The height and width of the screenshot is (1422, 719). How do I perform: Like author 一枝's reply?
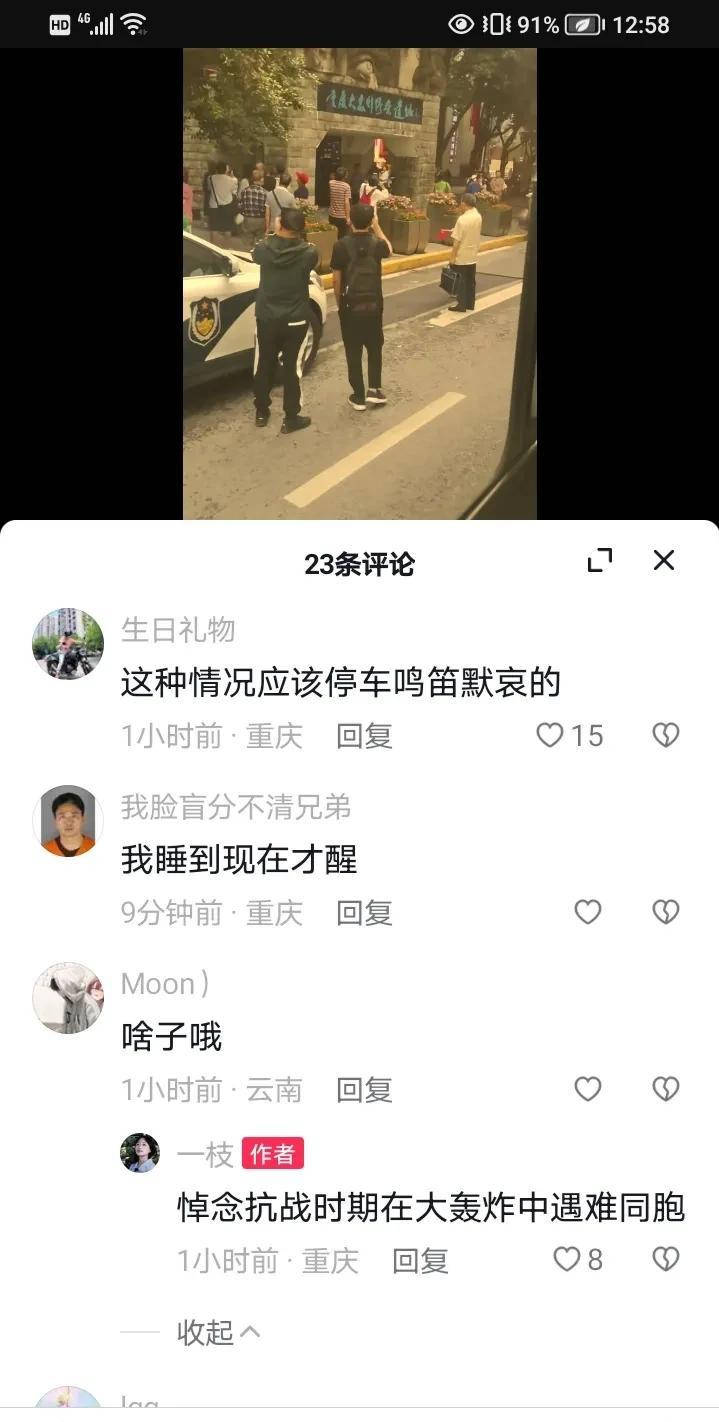click(x=568, y=1260)
